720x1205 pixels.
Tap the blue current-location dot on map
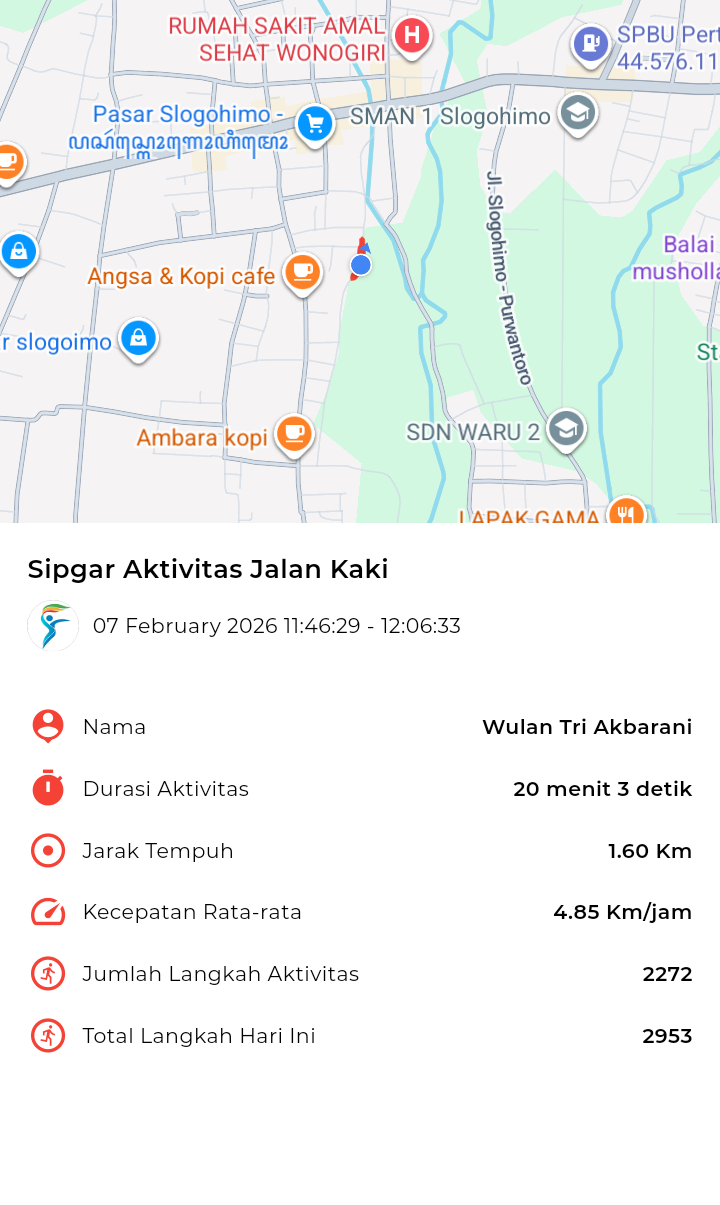click(x=361, y=265)
